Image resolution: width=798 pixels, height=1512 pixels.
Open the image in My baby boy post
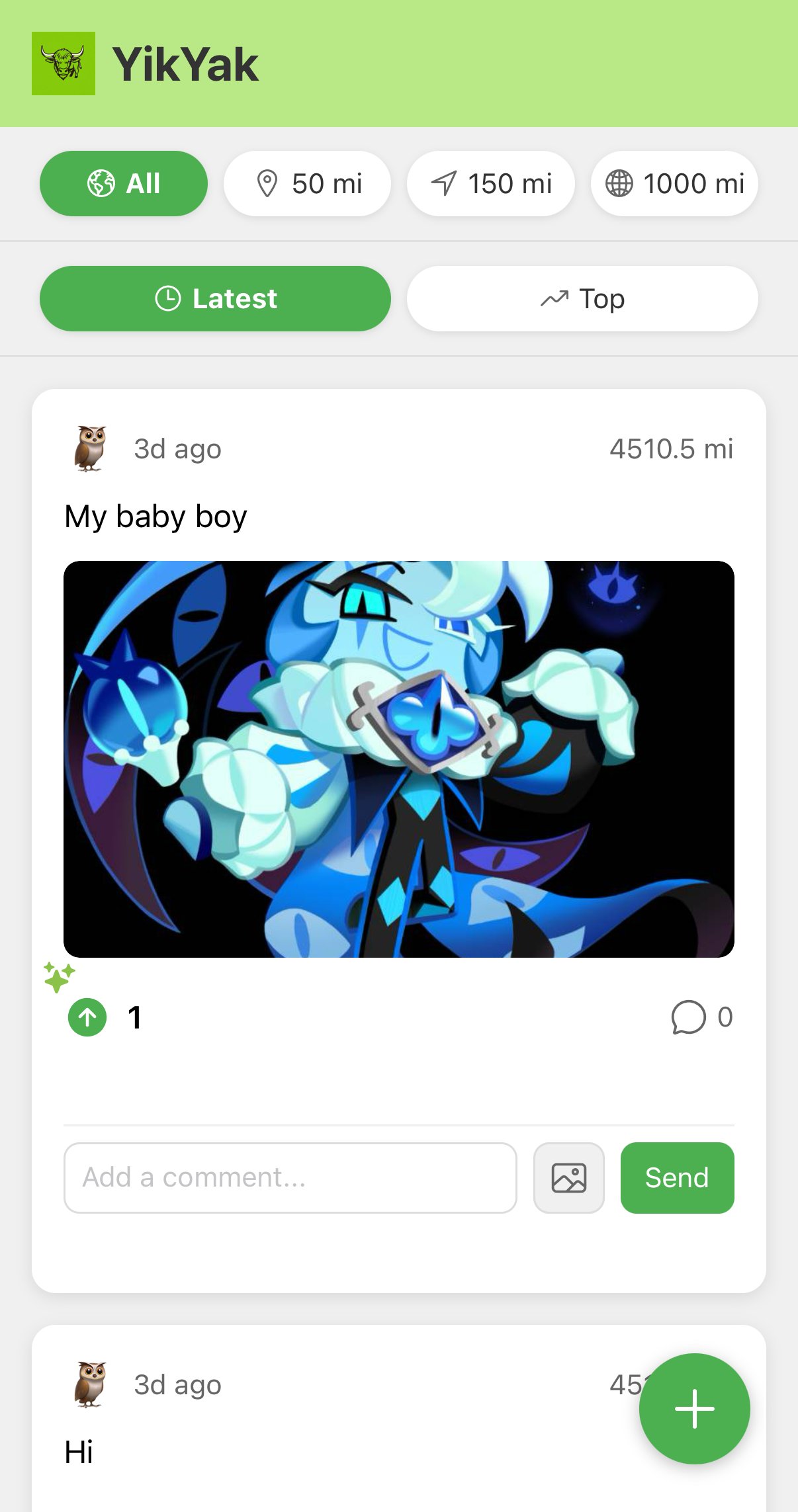(x=398, y=759)
